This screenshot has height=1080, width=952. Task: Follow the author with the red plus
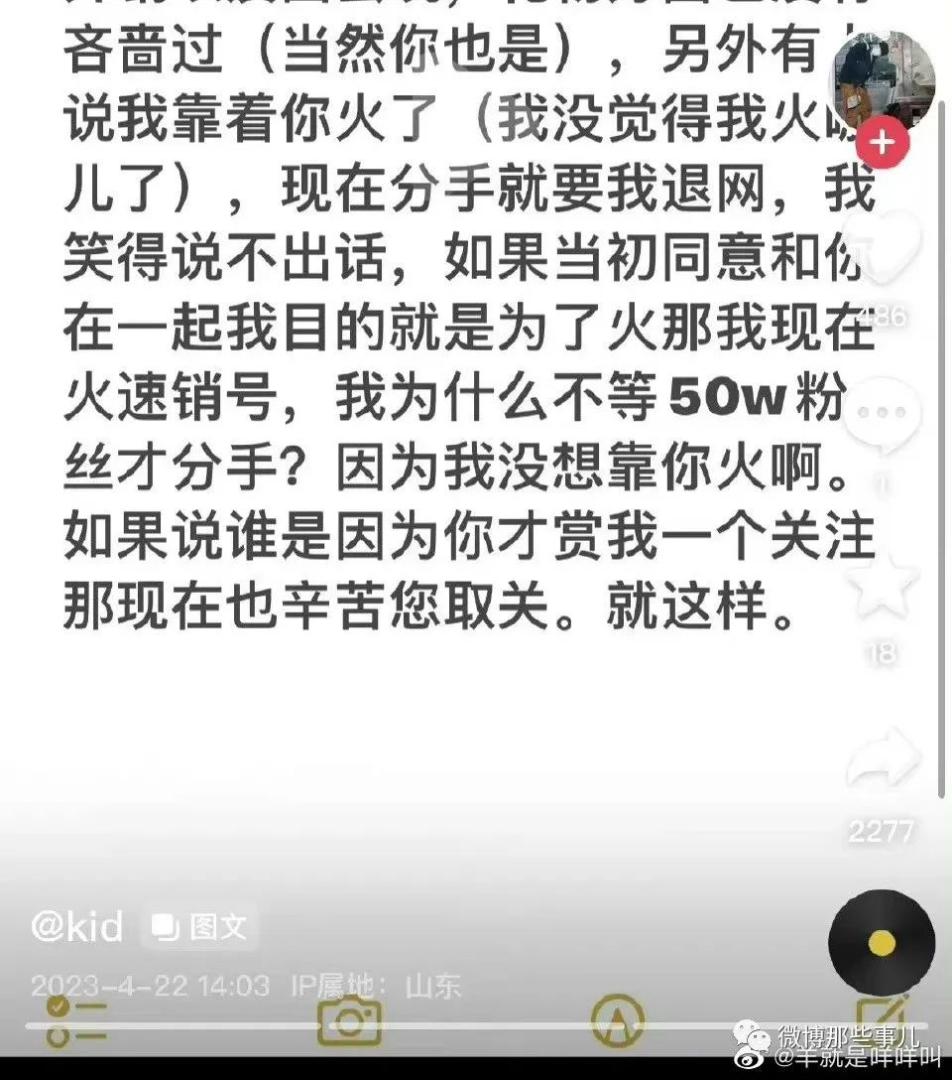[x=881, y=142]
